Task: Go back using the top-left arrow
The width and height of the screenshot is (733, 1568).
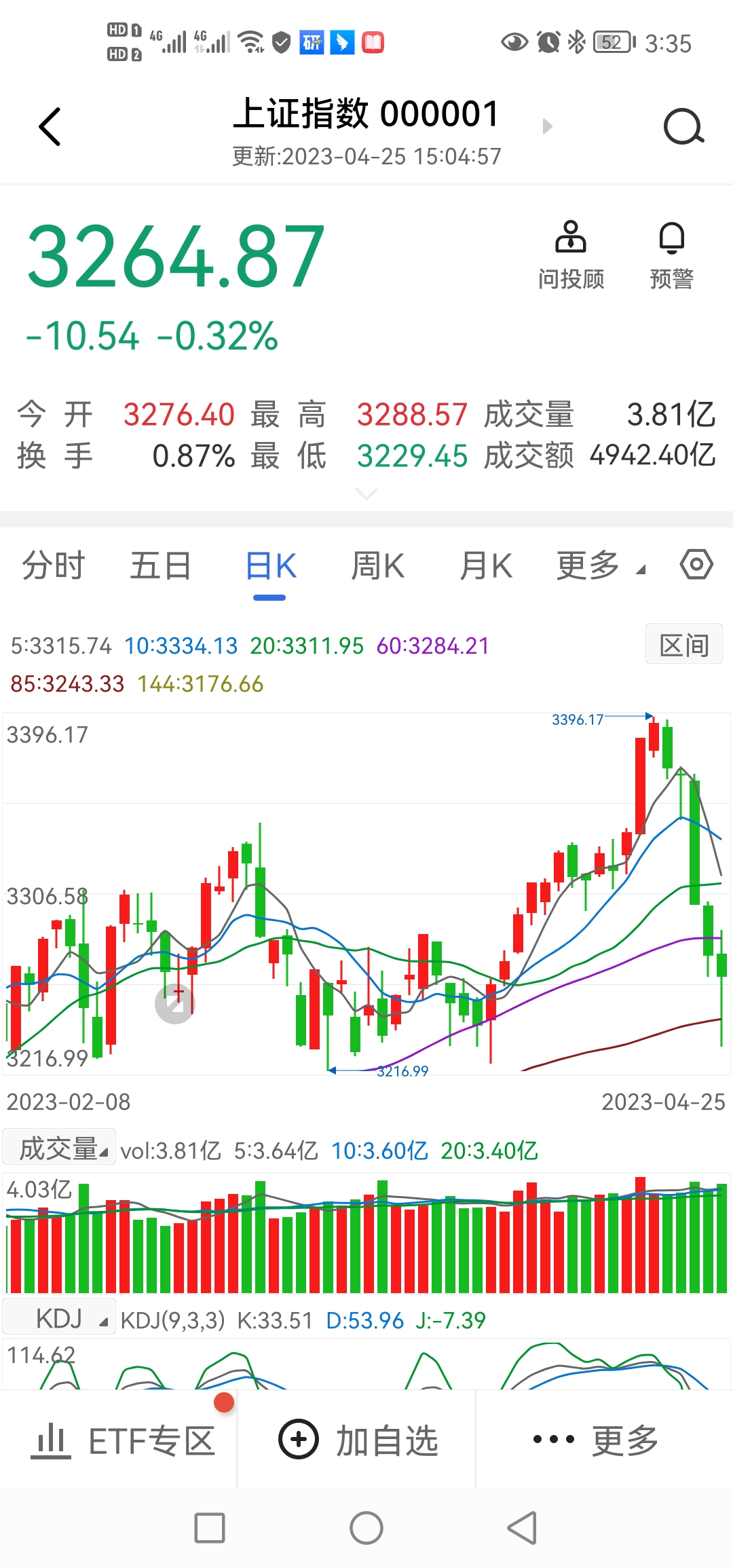Action: (50, 126)
